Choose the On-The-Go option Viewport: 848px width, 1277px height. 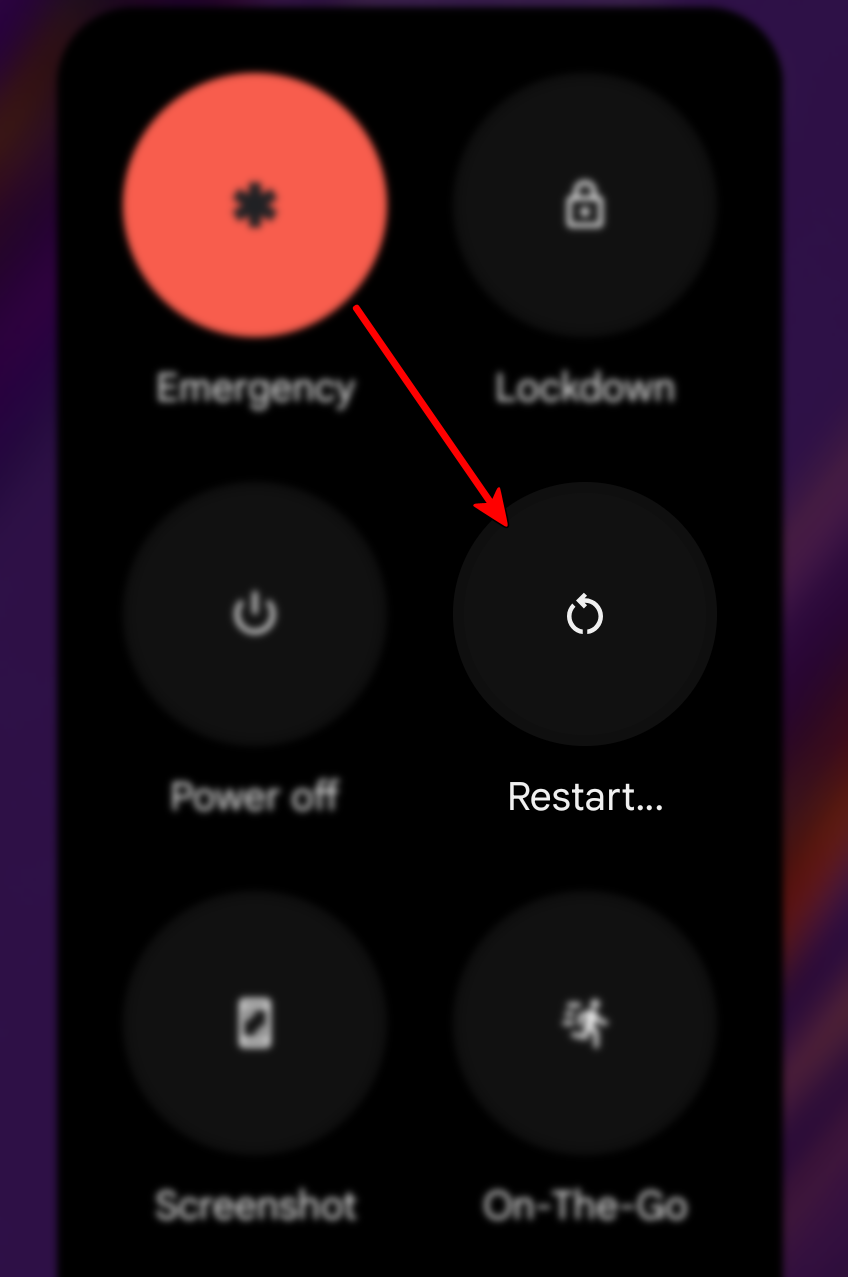pyautogui.click(x=584, y=1024)
